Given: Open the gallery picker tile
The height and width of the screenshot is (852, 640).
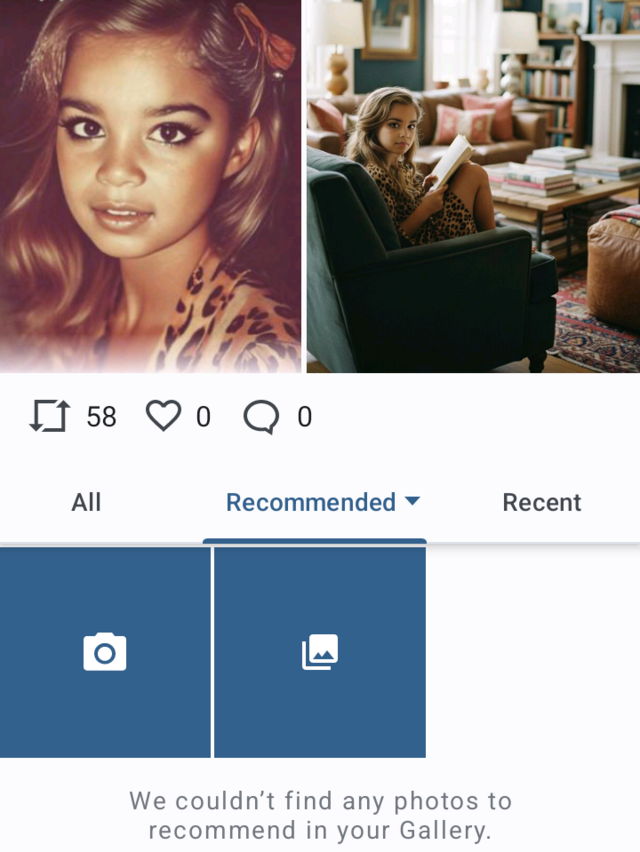Looking at the screenshot, I should (x=320, y=652).
